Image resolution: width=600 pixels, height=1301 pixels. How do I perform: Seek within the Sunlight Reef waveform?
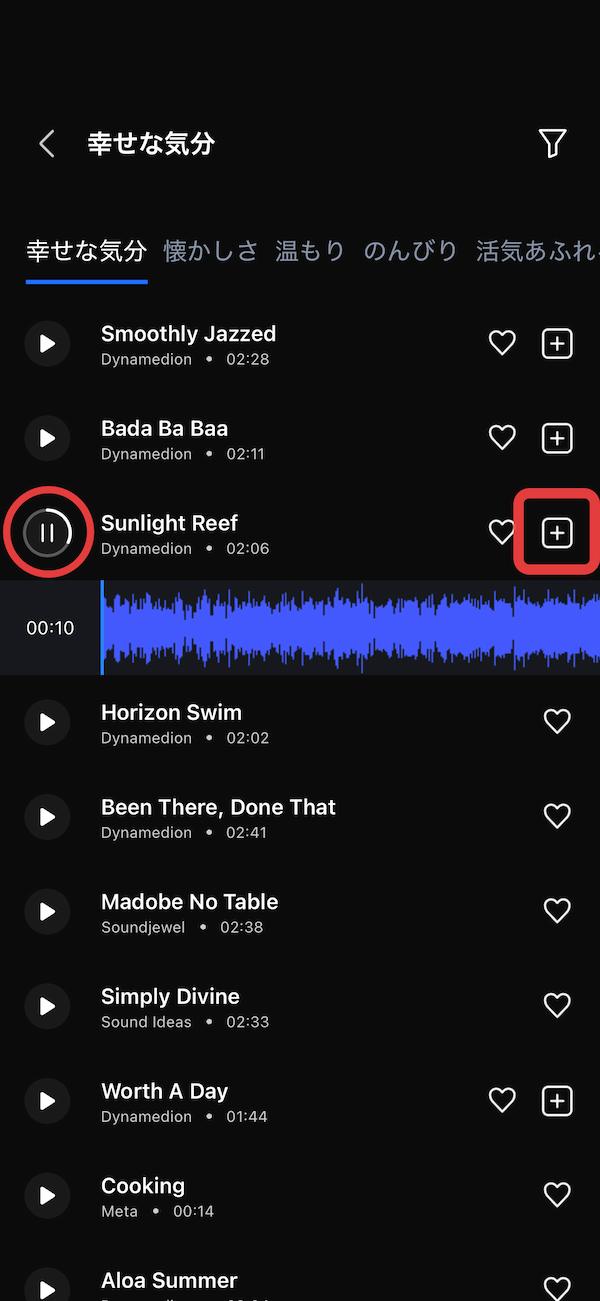point(350,628)
